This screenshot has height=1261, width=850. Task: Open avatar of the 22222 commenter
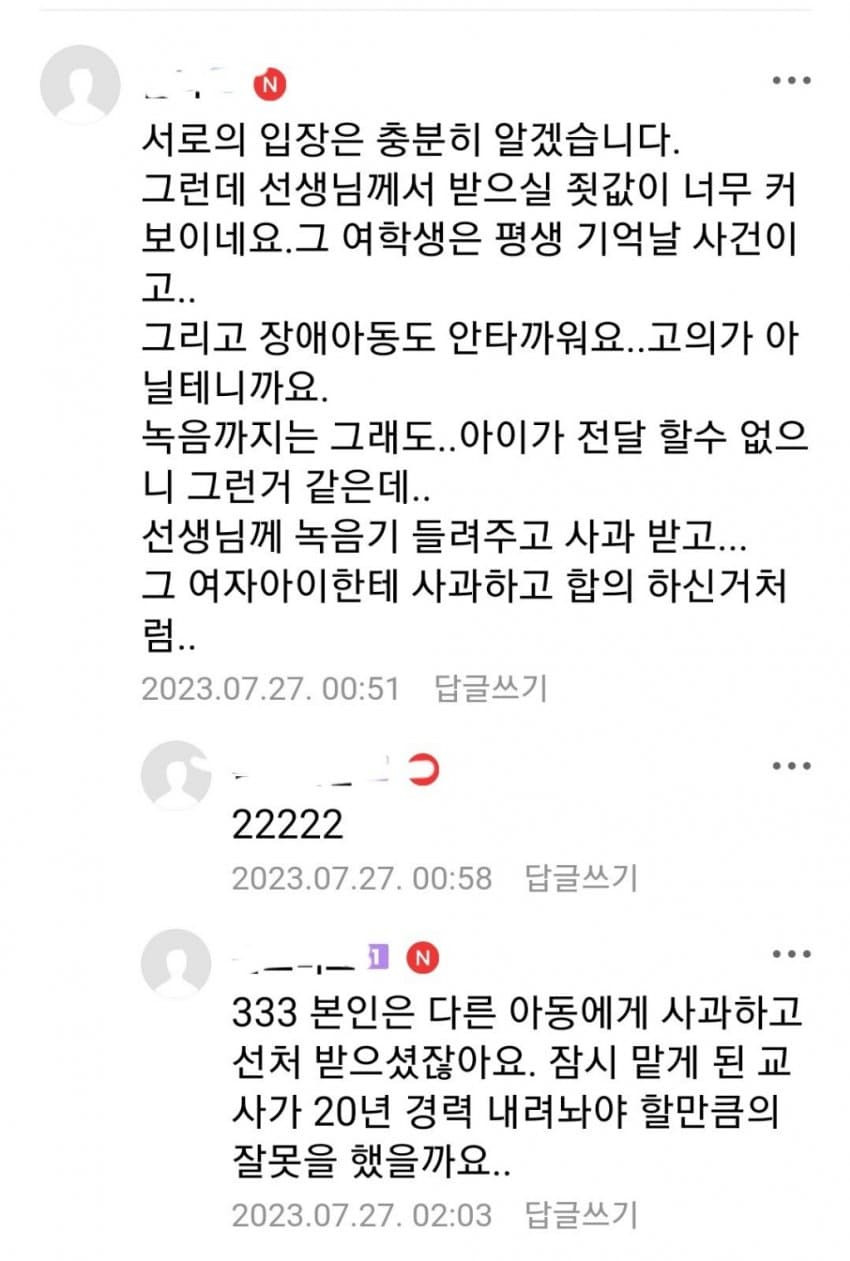(x=176, y=775)
